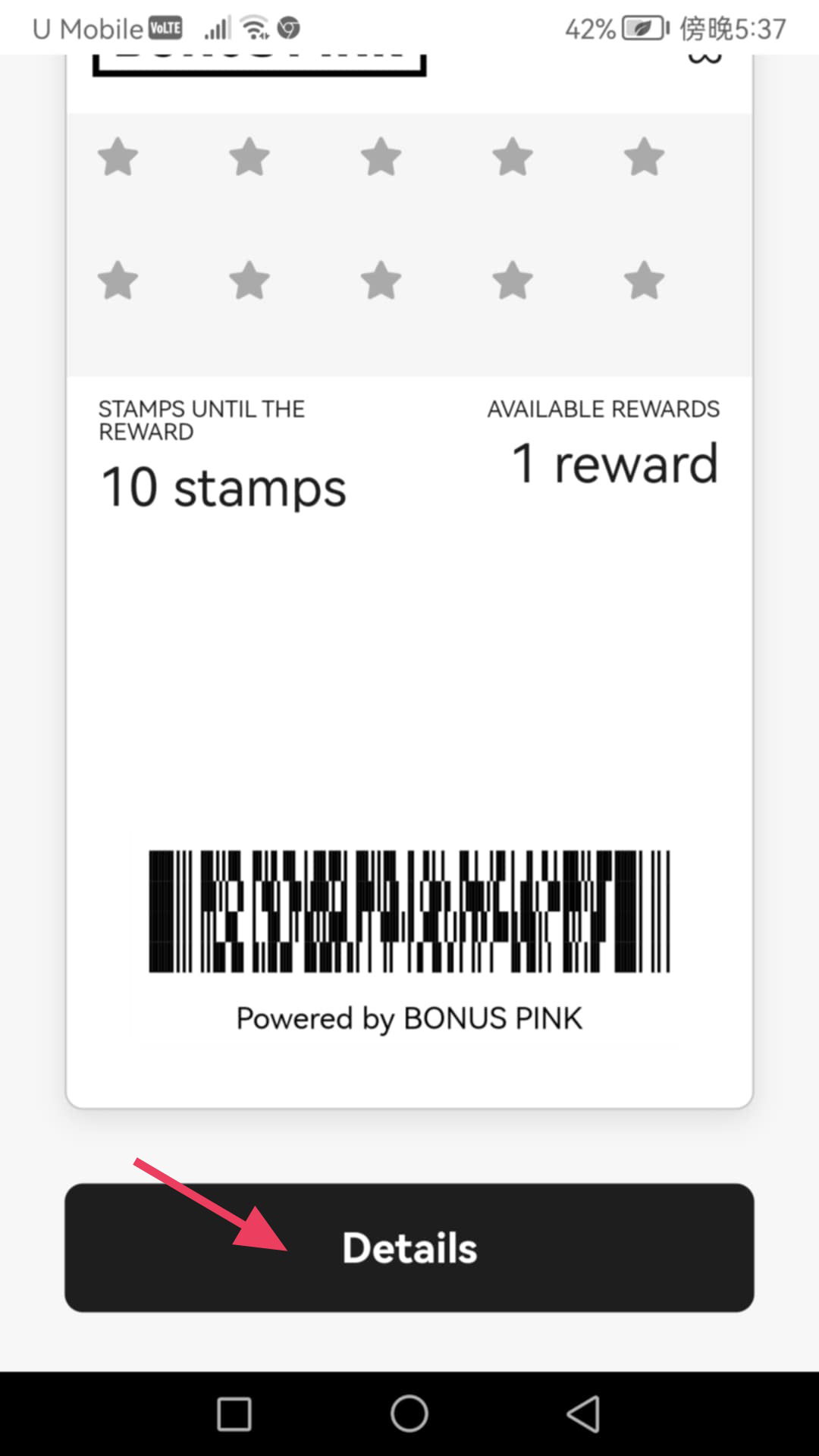Return to the home screen

coord(409,1414)
